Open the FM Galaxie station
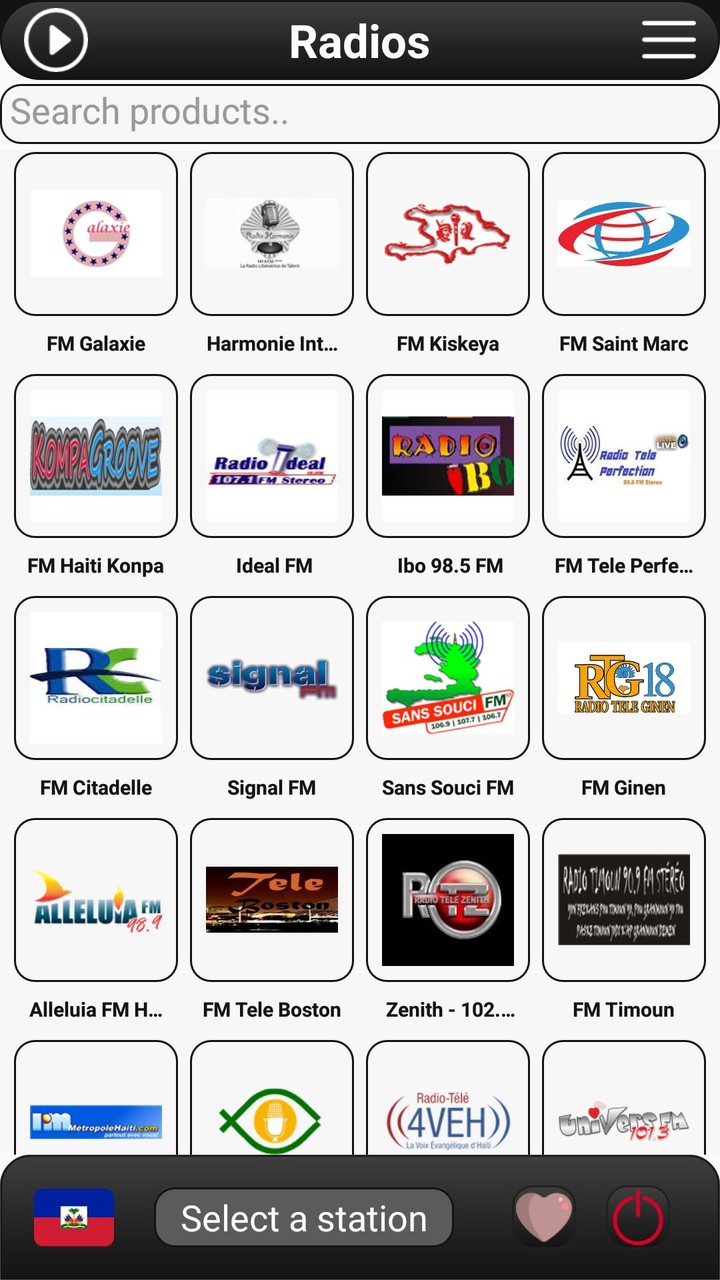The image size is (720, 1280). (x=96, y=233)
